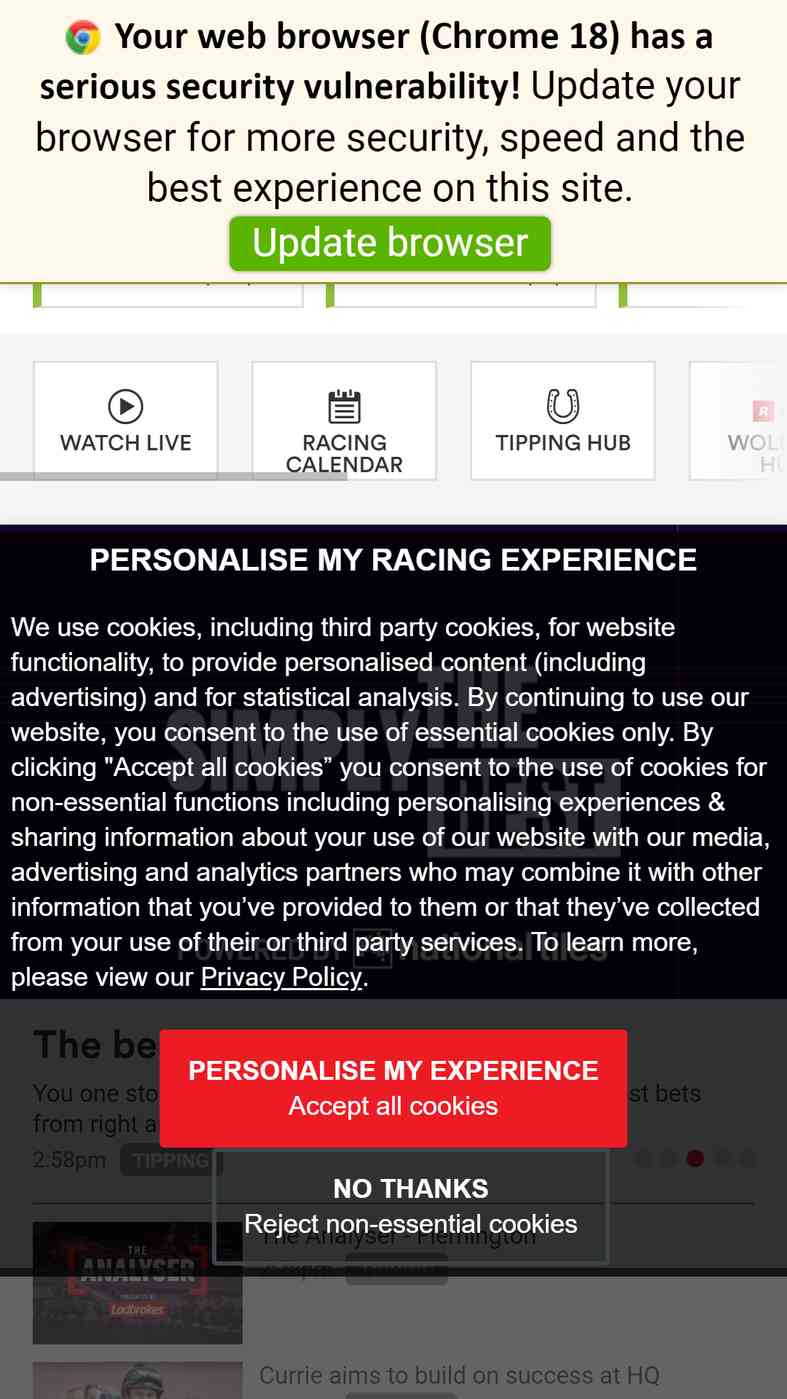Go to the Tipping Hub
The width and height of the screenshot is (787, 1399).
[562, 420]
